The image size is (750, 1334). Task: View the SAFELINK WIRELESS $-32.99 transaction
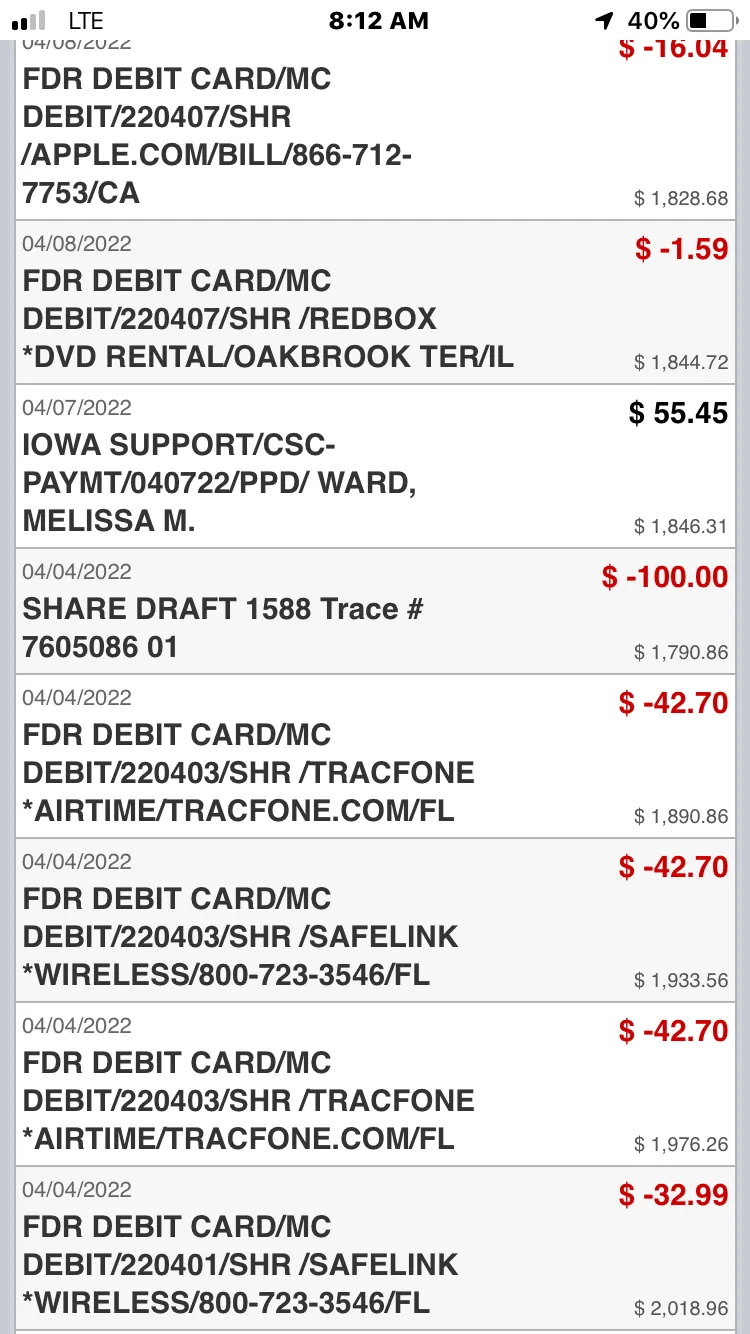(375, 1248)
